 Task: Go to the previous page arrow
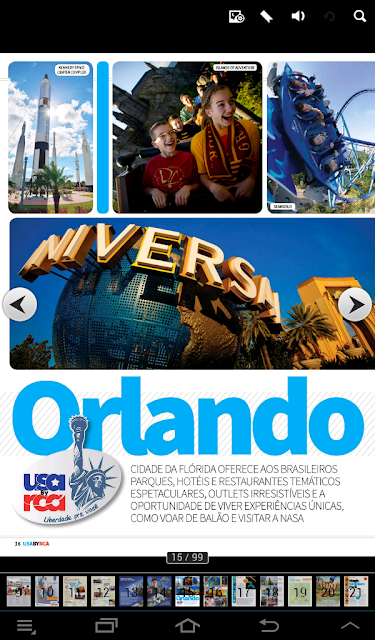(x=20, y=304)
